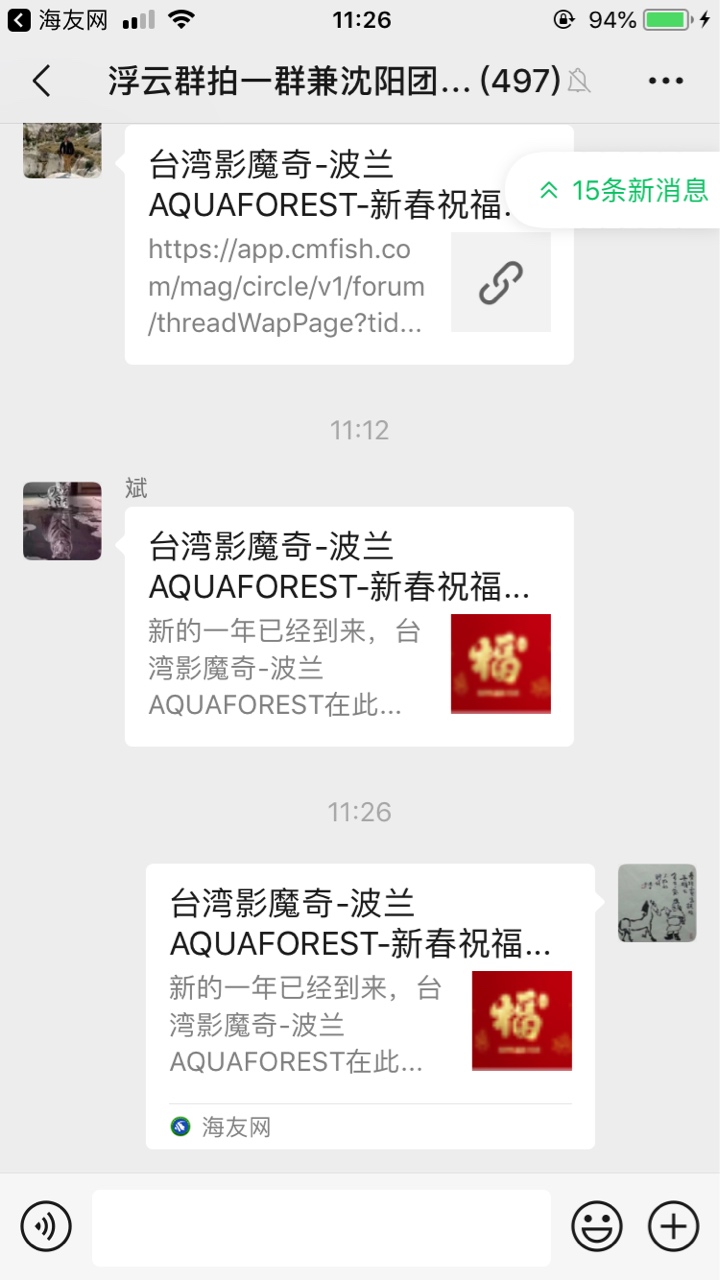This screenshot has width=720, height=1280.
Task: Focus the message text field
Action: (321, 1227)
